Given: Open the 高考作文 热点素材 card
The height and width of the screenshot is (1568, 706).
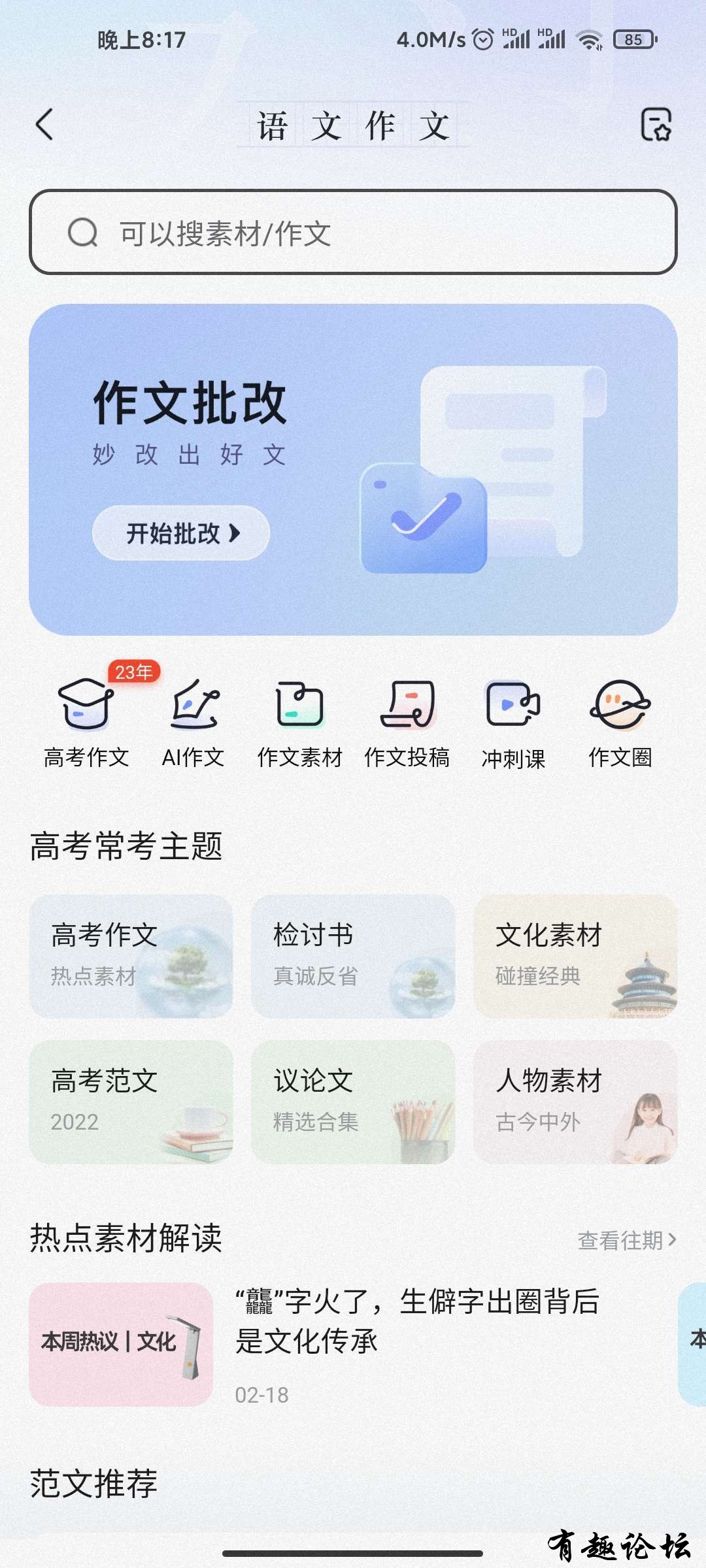Looking at the screenshot, I should [x=131, y=956].
